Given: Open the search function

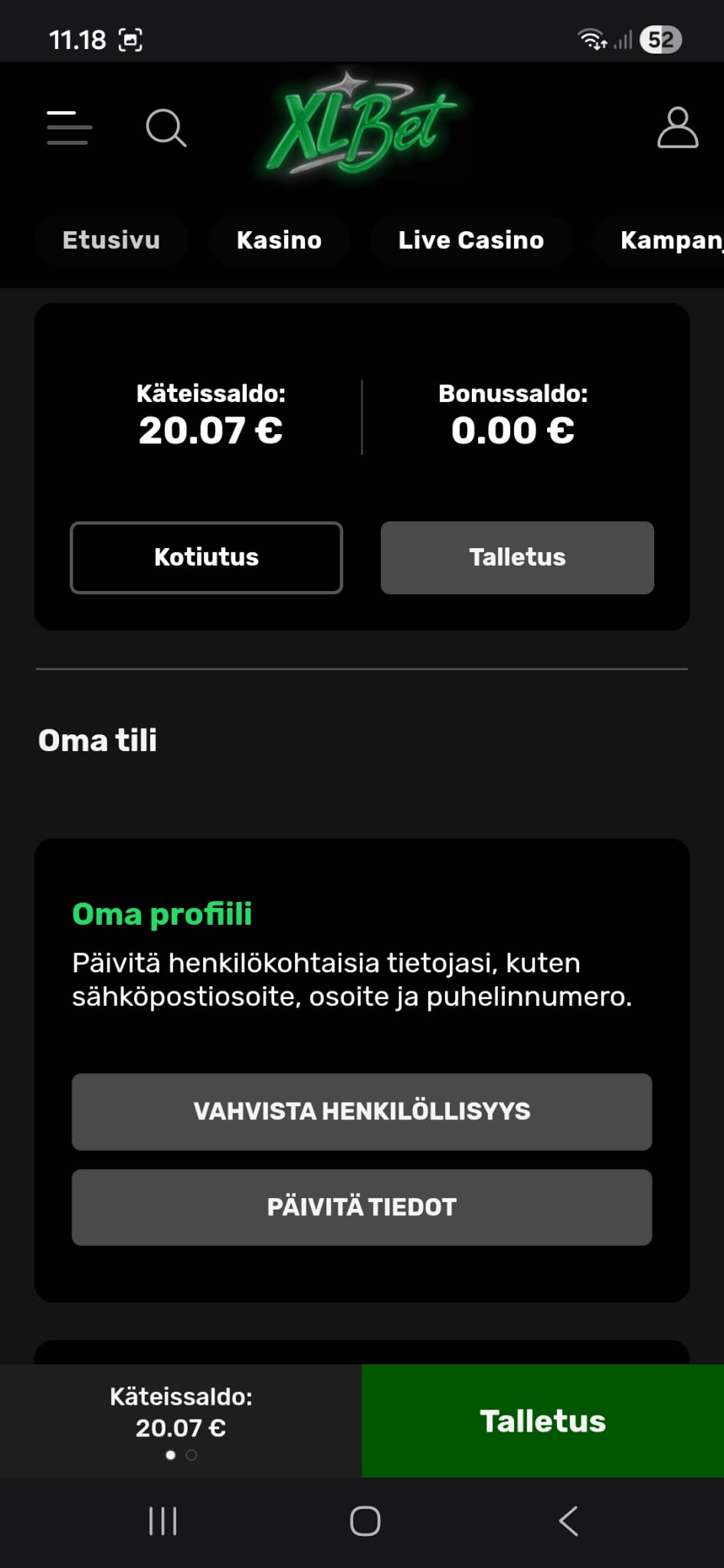Looking at the screenshot, I should pos(166,129).
